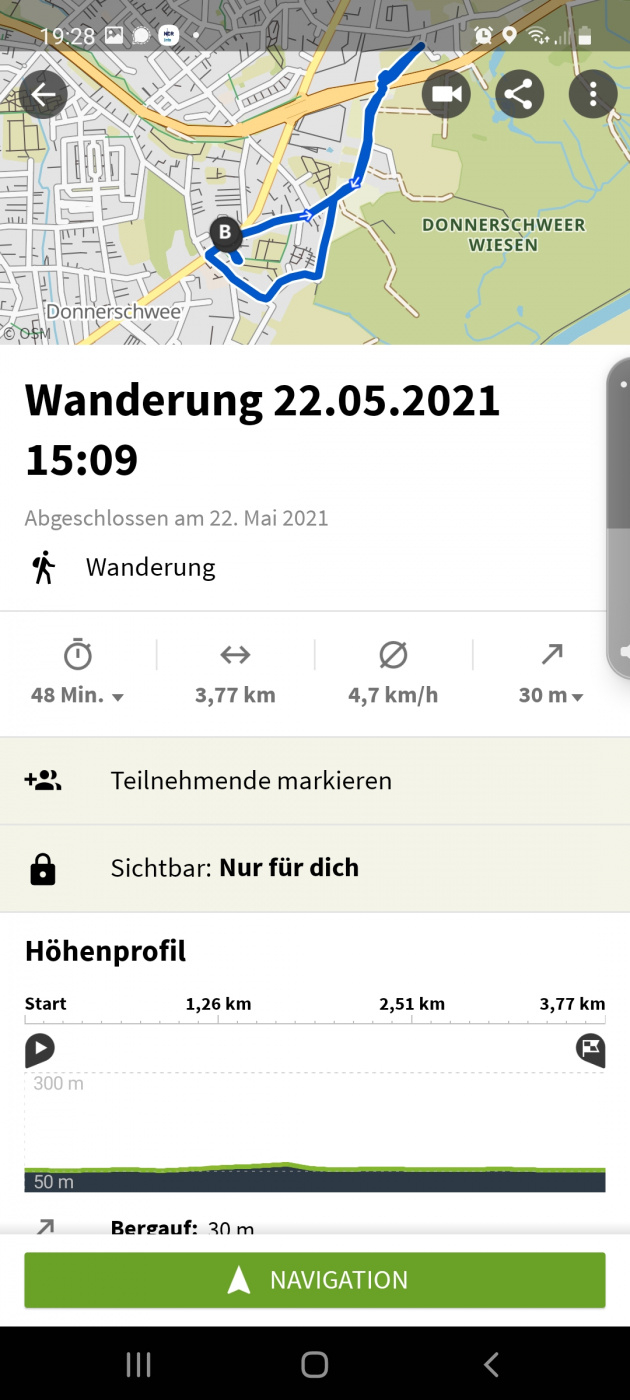Screen dimensions: 630x1400
Task: Expand the 30 m elevation dropdown
Action: 551,694
